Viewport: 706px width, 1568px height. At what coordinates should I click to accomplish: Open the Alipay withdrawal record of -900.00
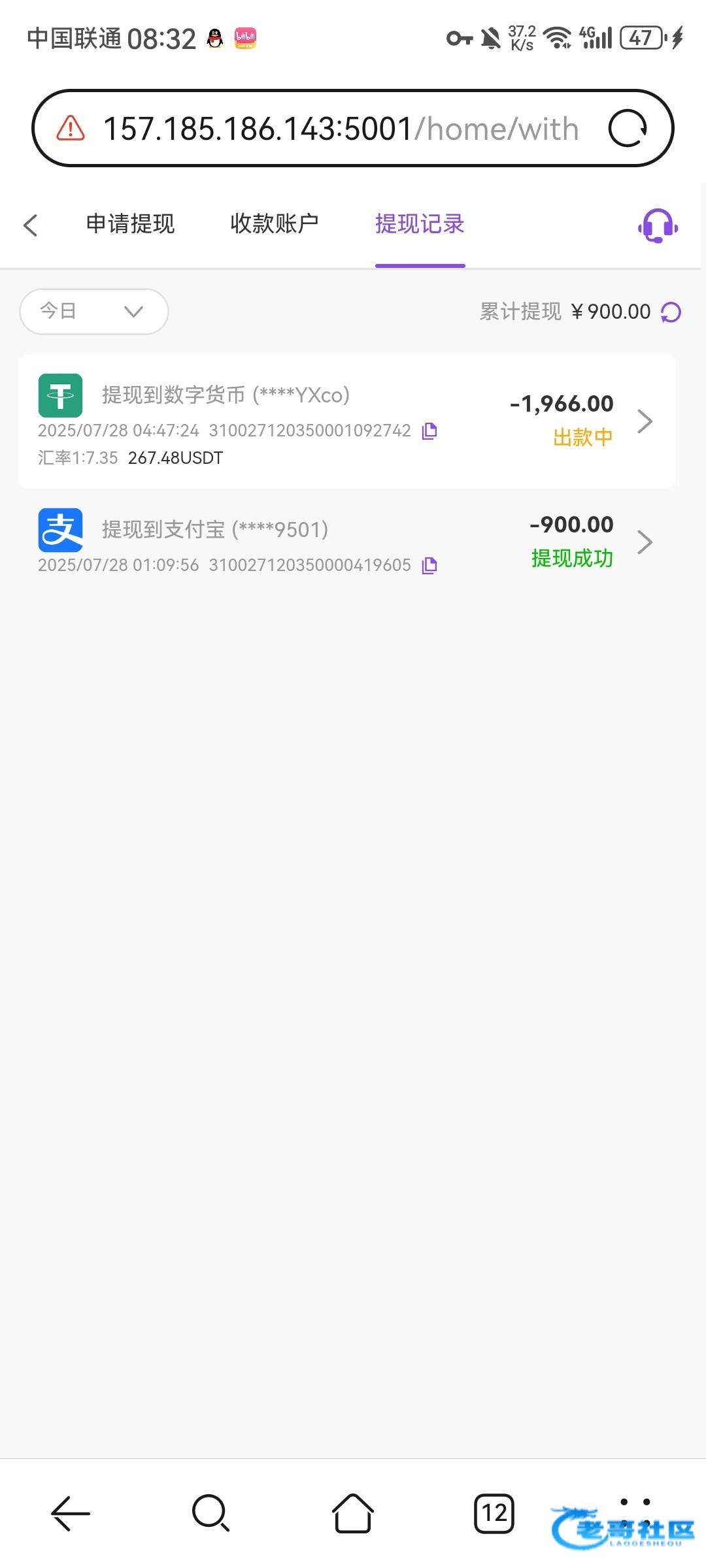(x=346, y=542)
